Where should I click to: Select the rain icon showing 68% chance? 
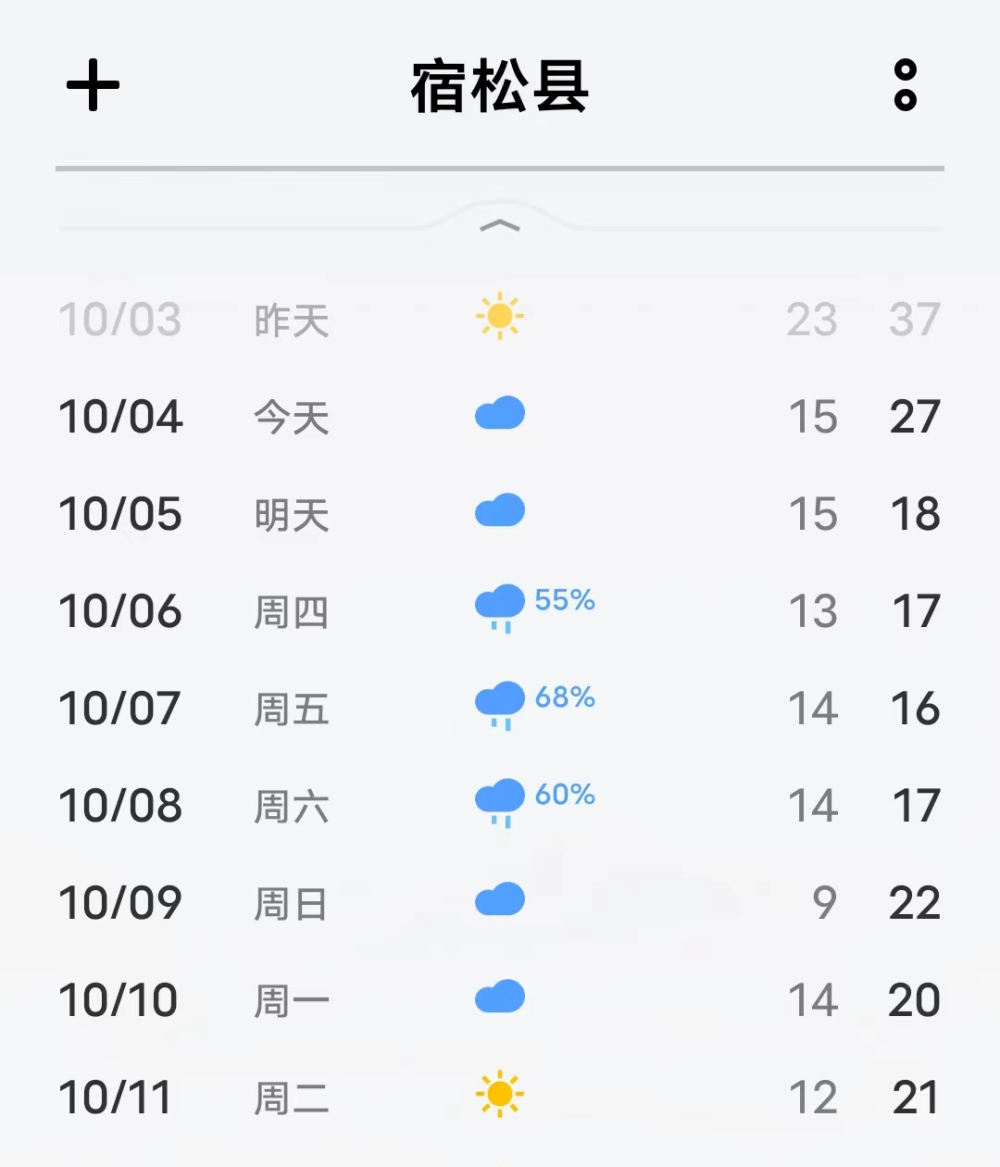500,702
